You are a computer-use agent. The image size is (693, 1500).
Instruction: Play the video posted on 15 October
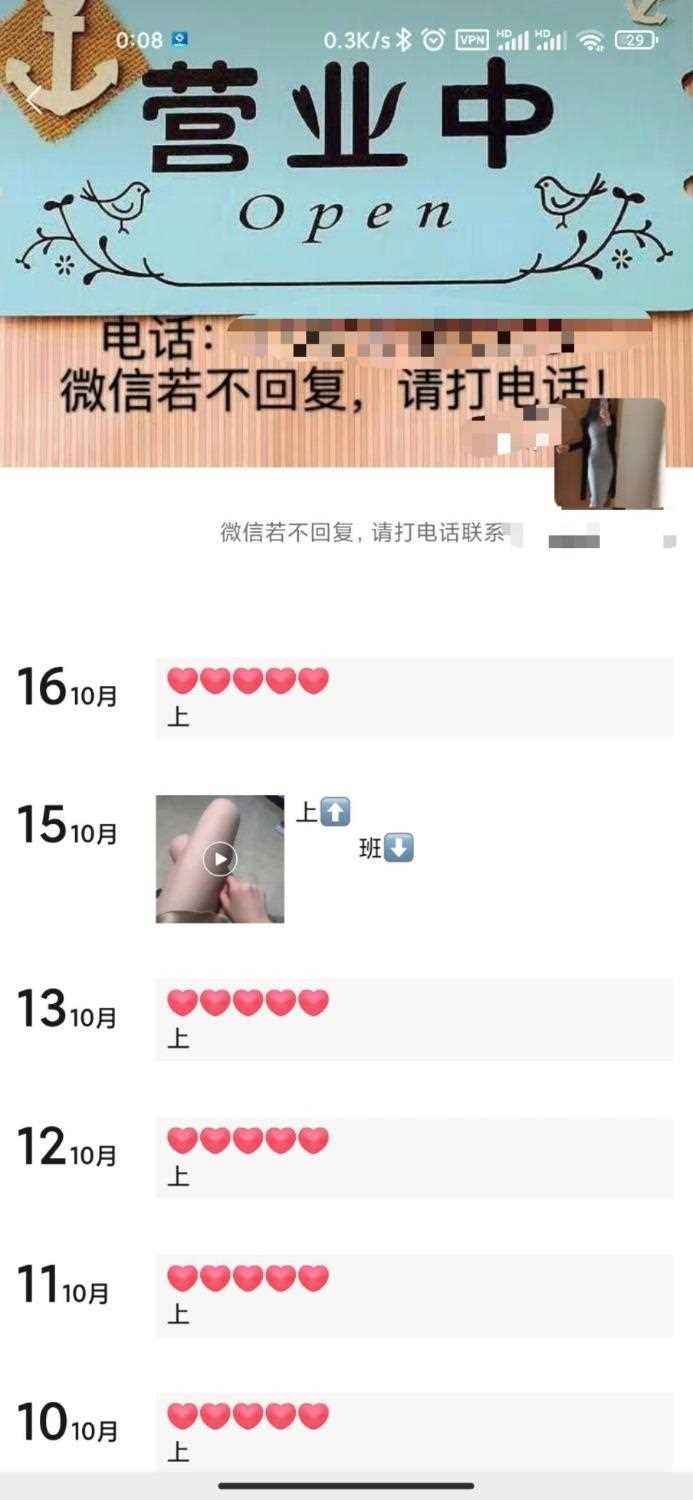point(220,859)
